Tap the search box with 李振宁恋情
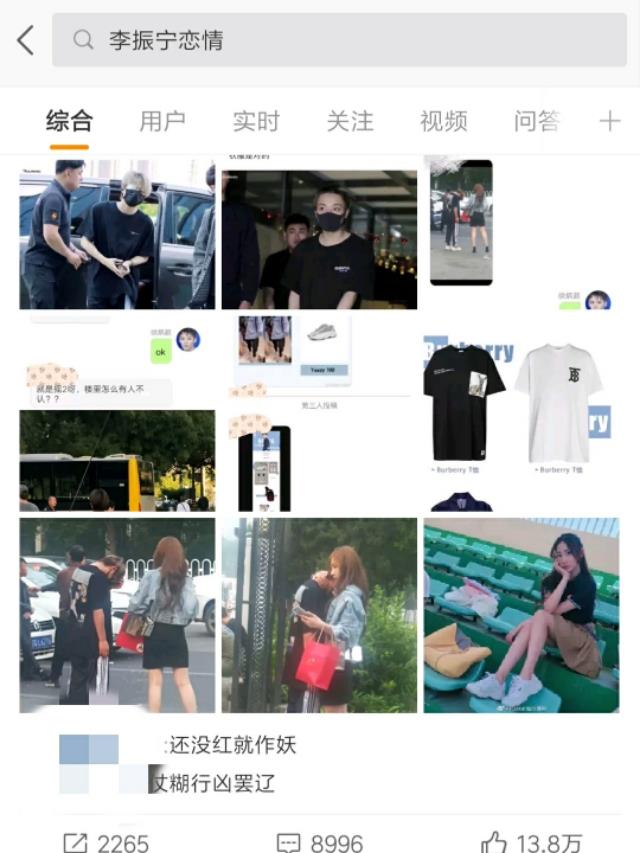640x853 pixels. (x=340, y=41)
